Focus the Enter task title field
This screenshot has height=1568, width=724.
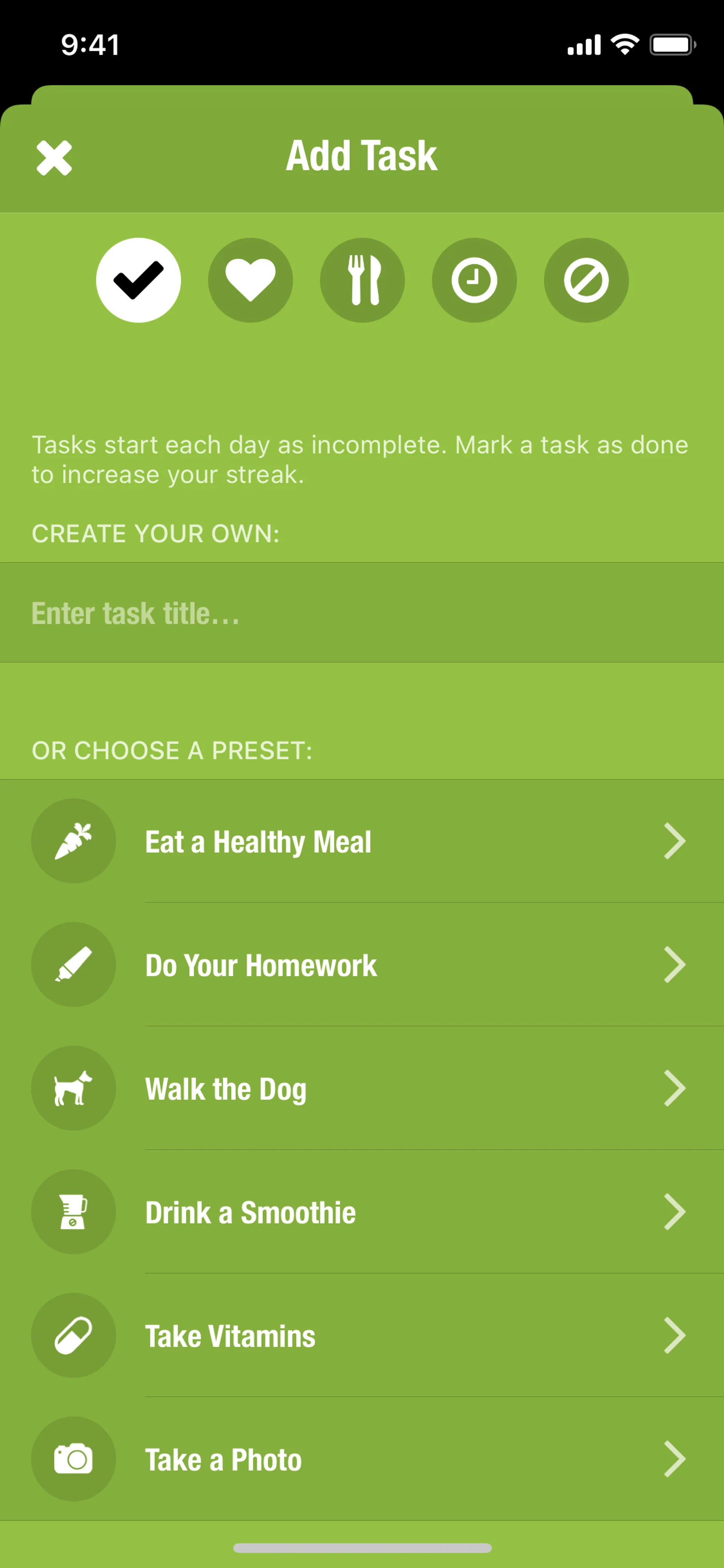click(x=361, y=612)
